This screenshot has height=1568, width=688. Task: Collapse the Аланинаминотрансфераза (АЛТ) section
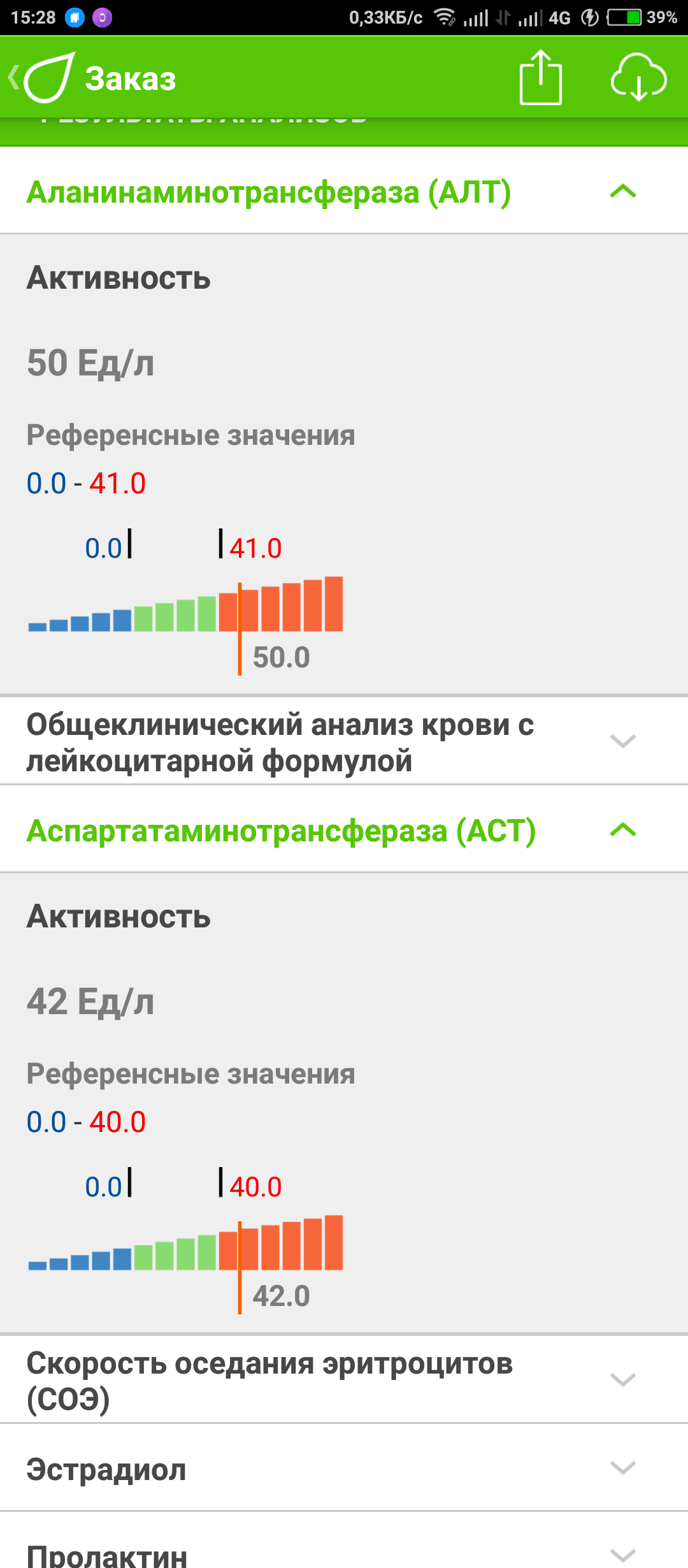622,192
